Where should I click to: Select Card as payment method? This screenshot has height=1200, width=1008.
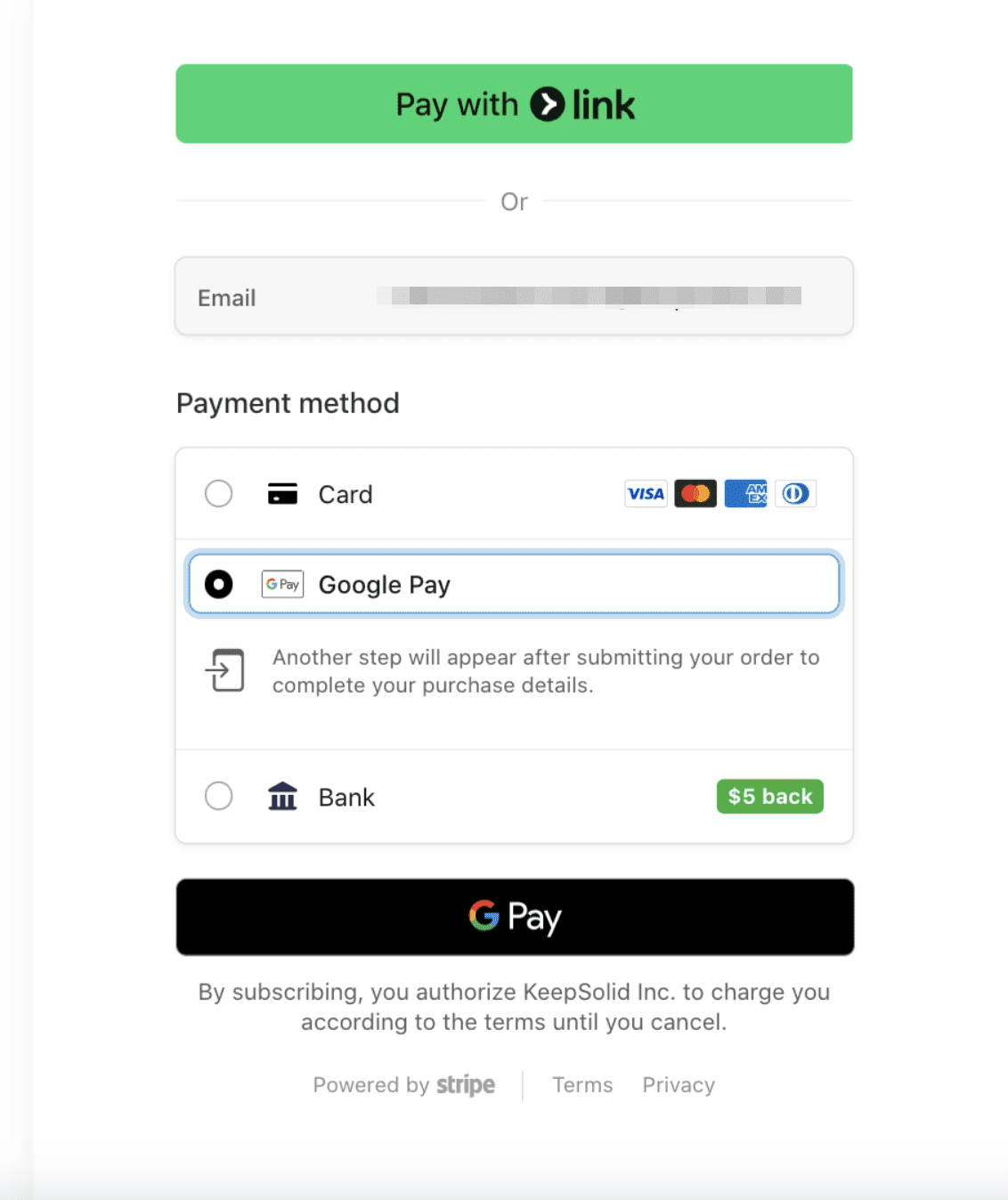point(219,493)
